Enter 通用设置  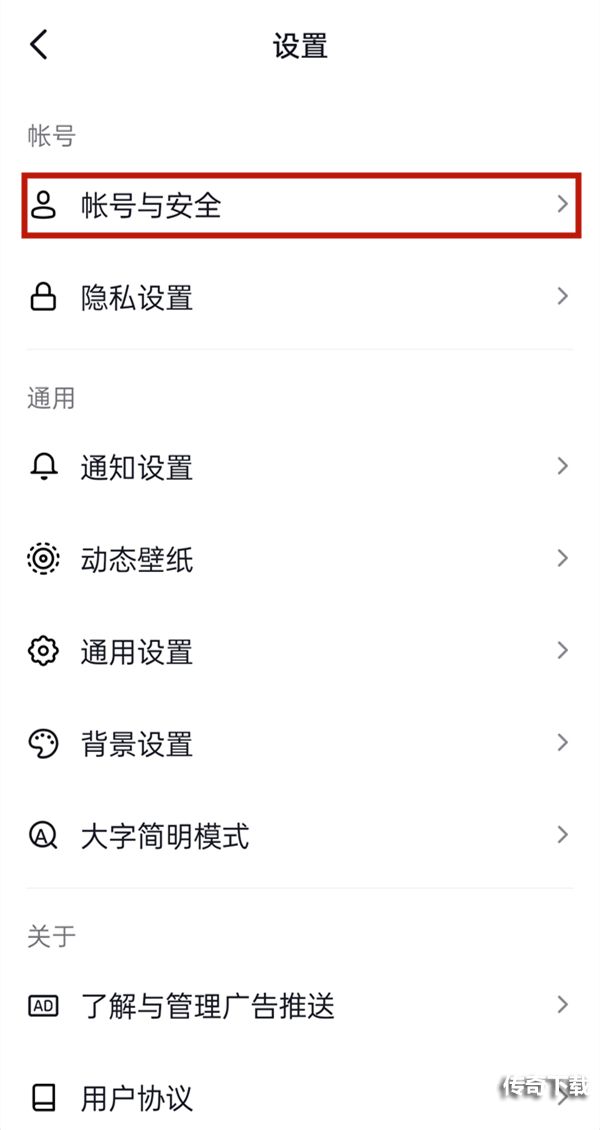click(x=300, y=652)
